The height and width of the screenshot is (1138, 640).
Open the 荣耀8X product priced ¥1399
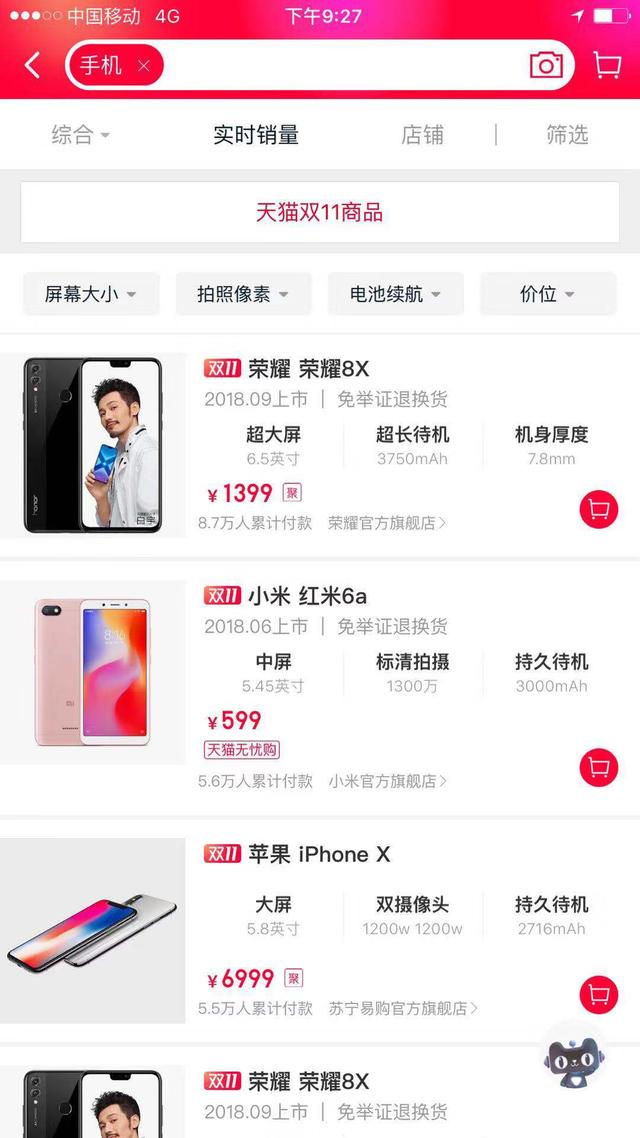pos(309,369)
